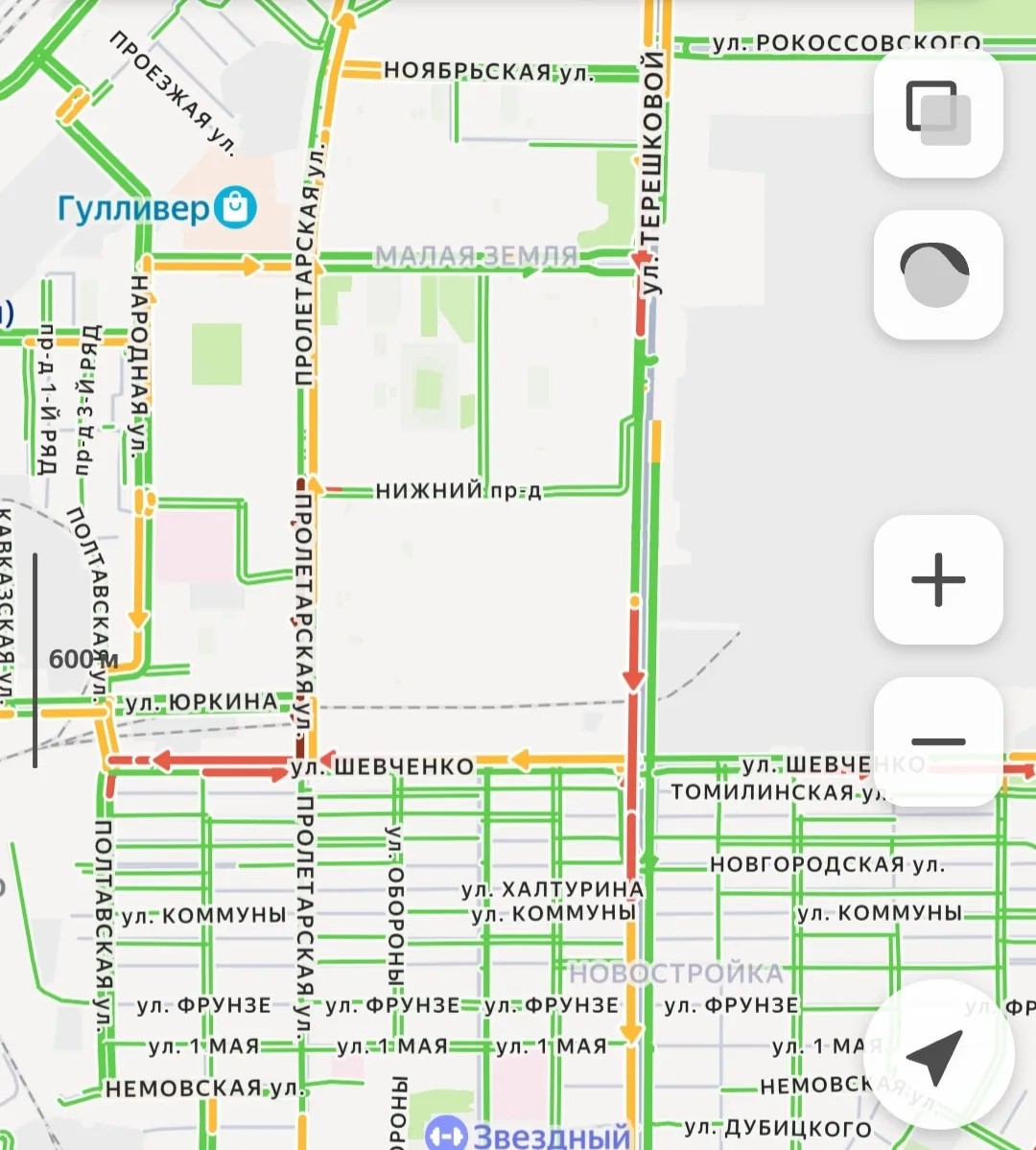This screenshot has width=1036, height=1150.
Task: Open the map layers selector
Action: pyautogui.click(x=937, y=113)
